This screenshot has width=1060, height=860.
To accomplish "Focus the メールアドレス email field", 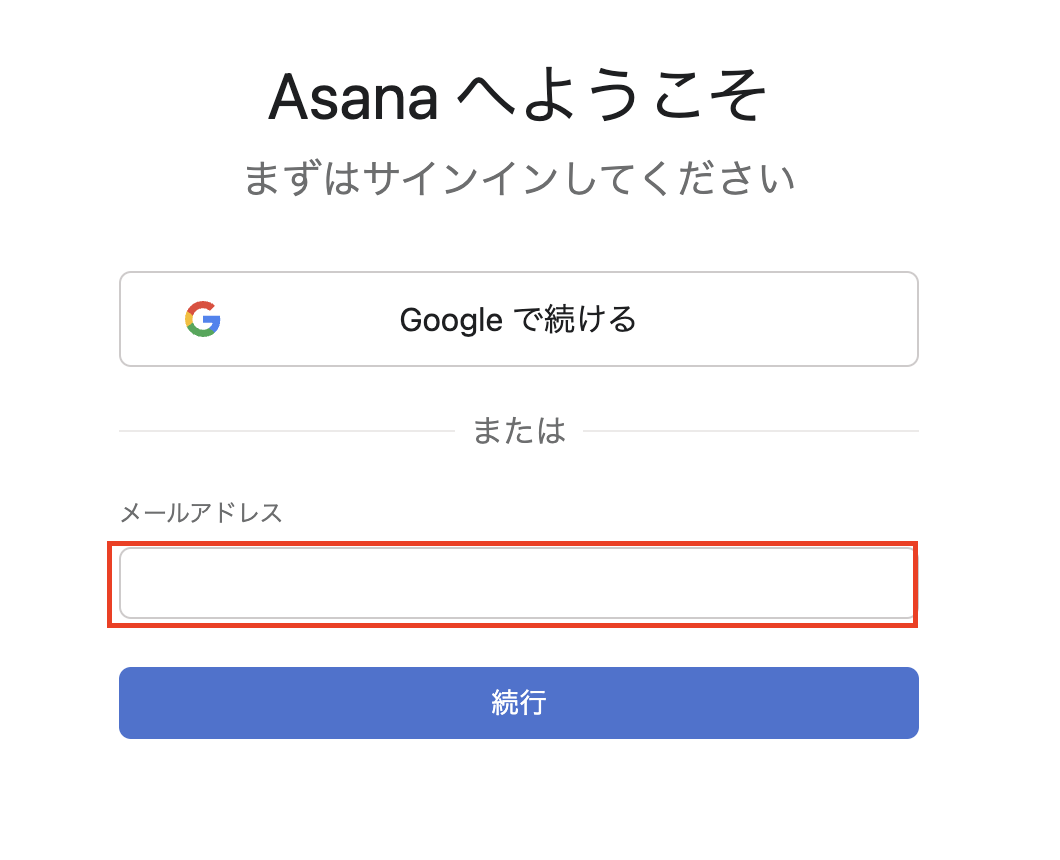I will tap(516, 583).
